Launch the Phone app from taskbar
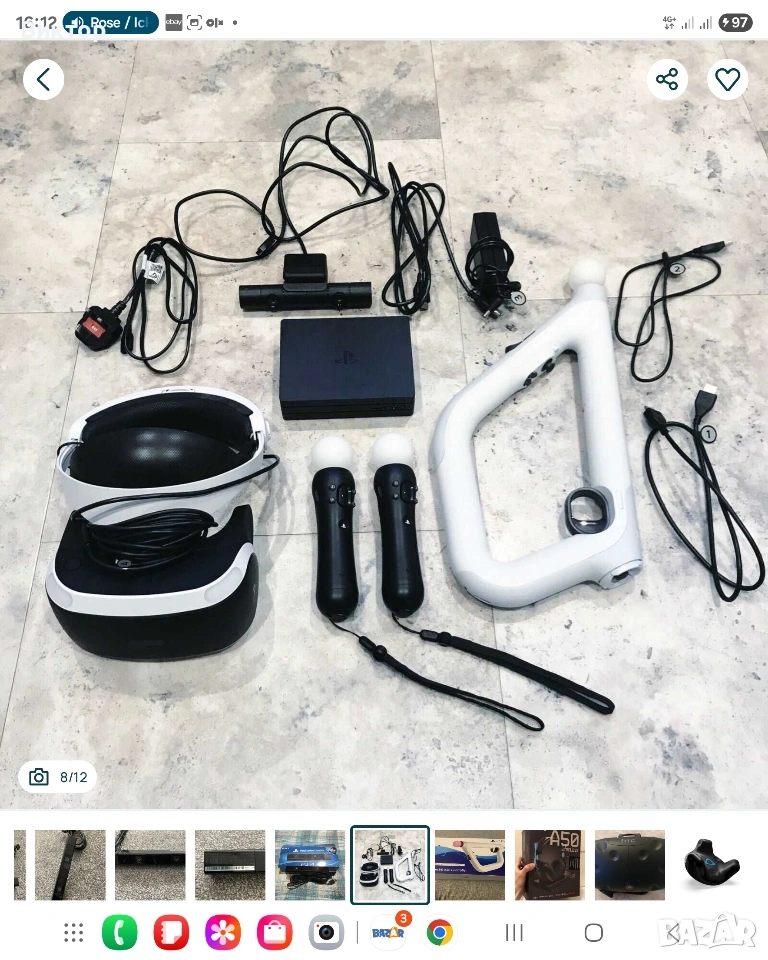Screen dimensions: 768x960 click(119, 932)
